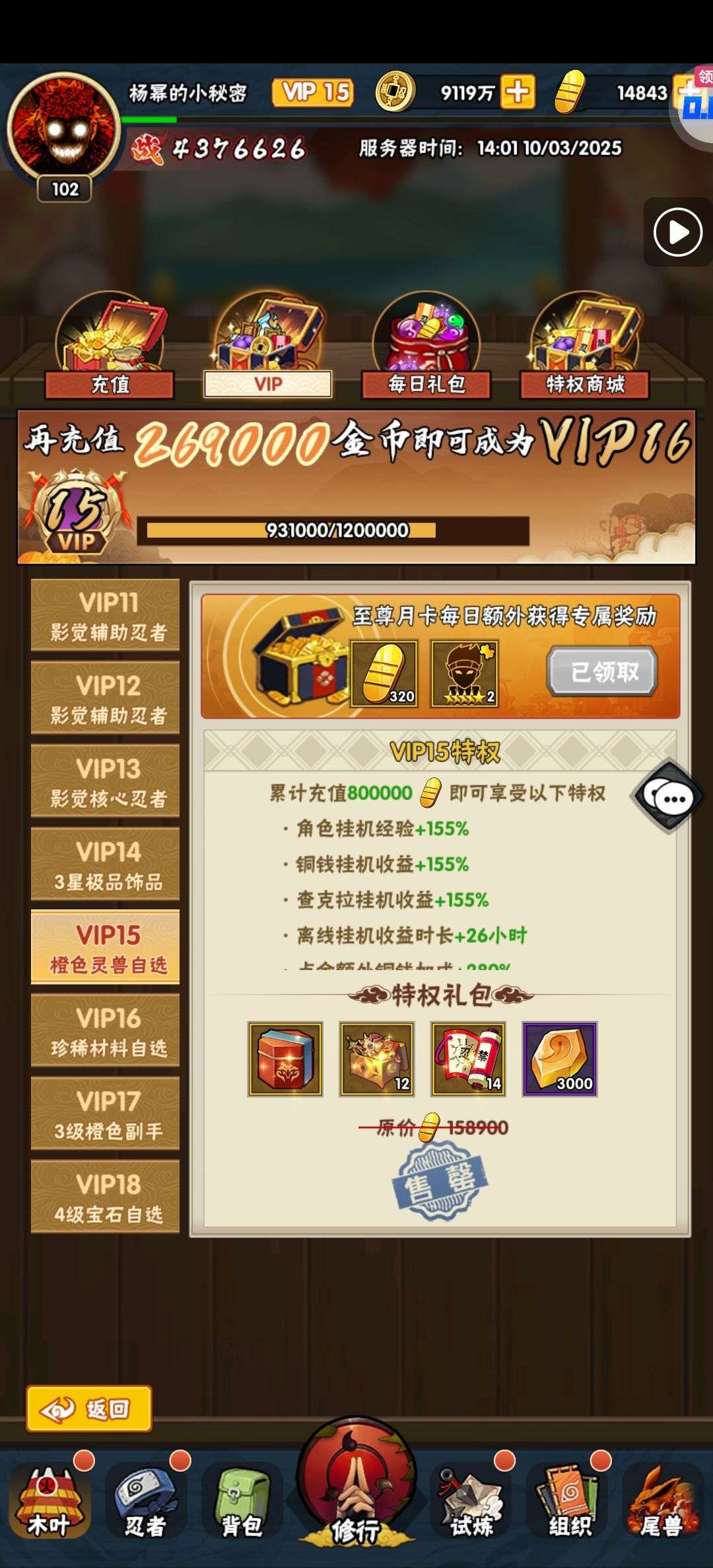
Task: Open VIP18 4级宝石自选 entry
Action: pyautogui.click(x=106, y=1197)
